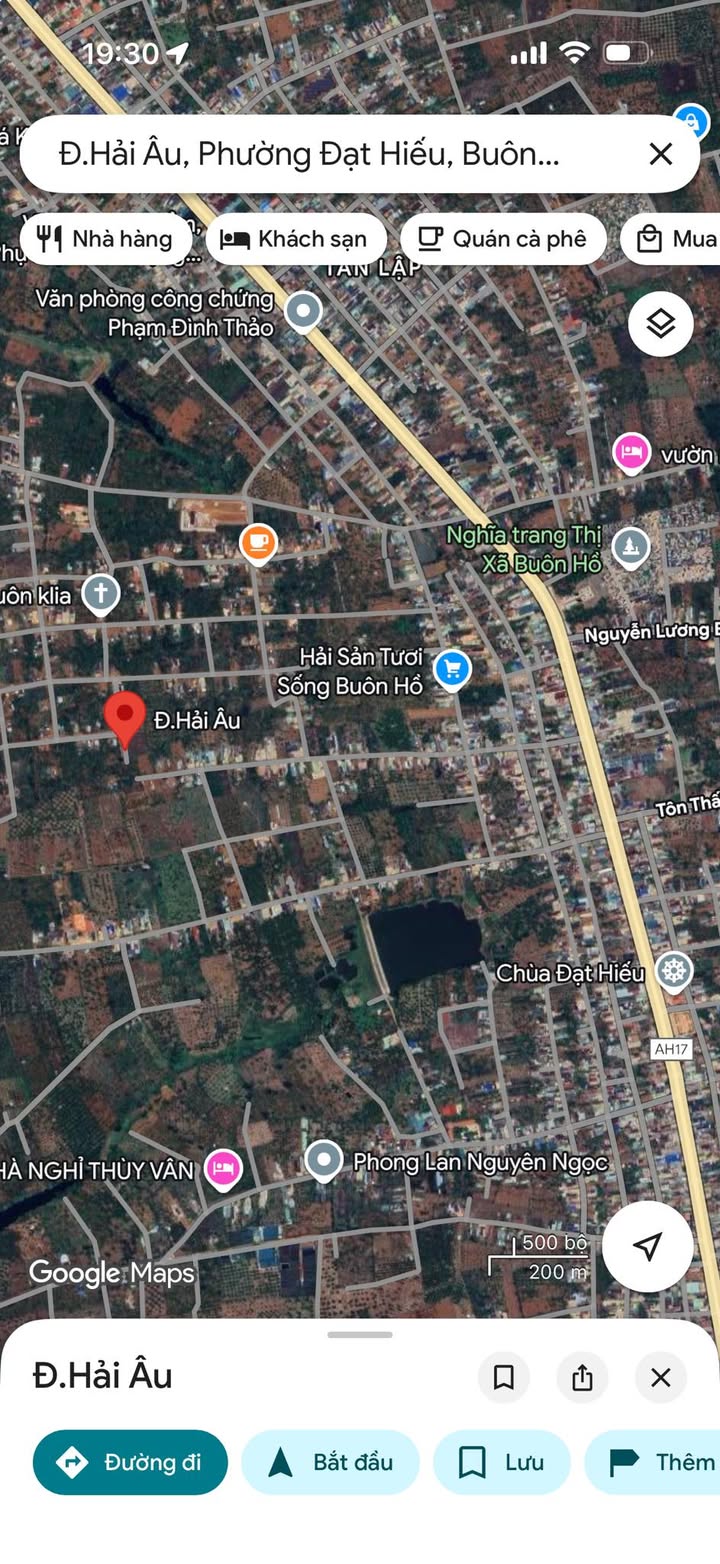Get directions with Đường đi
The image size is (720, 1564).
pos(131,1462)
